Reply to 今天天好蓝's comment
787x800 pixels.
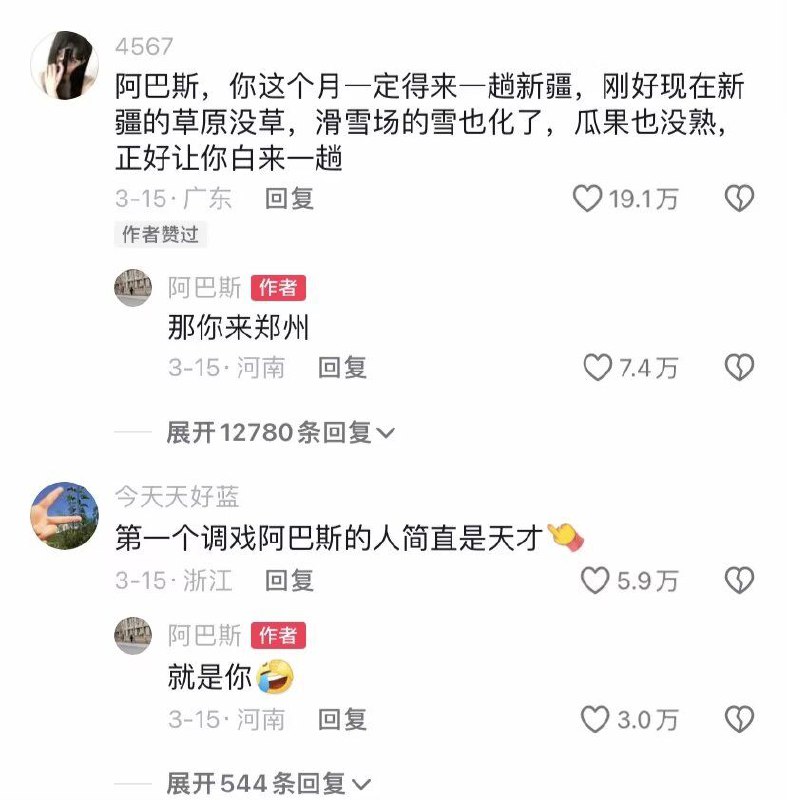pos(289,581)
